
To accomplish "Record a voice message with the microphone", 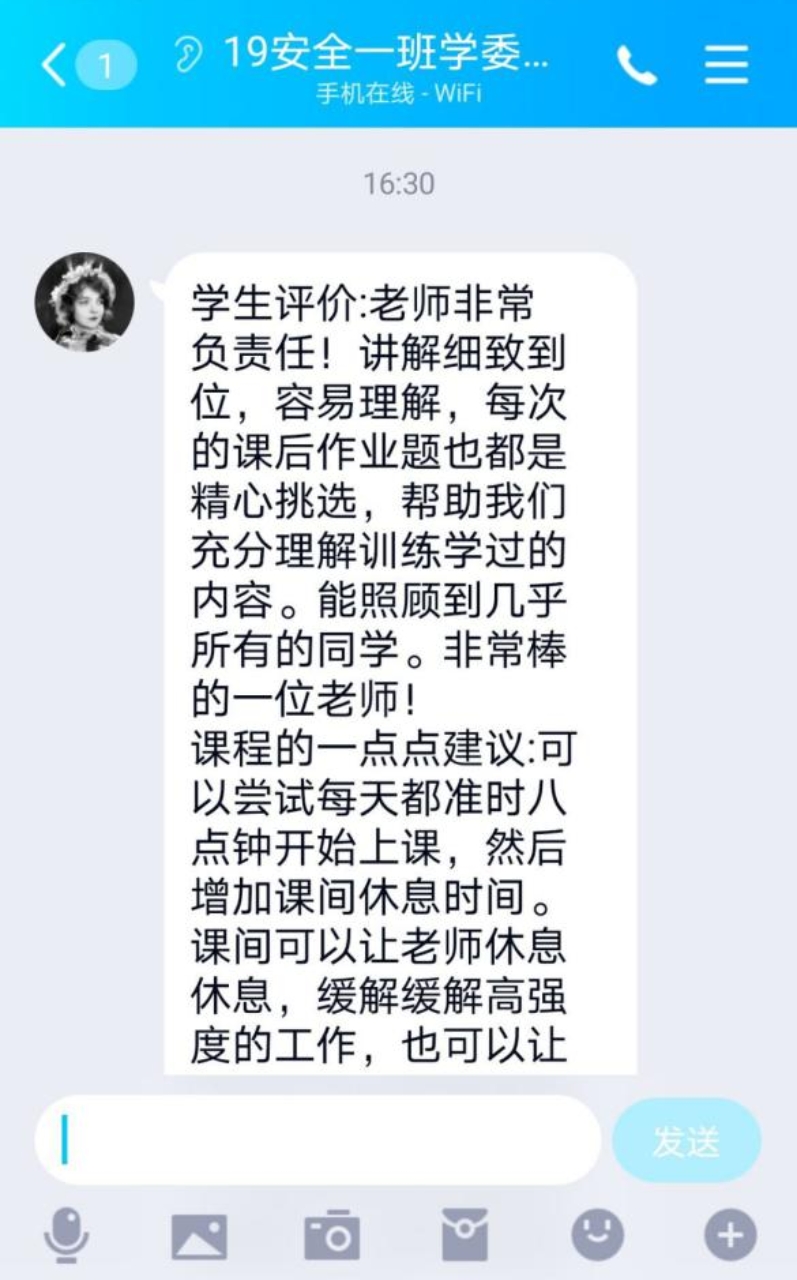I will click(x=67, y=1235).
